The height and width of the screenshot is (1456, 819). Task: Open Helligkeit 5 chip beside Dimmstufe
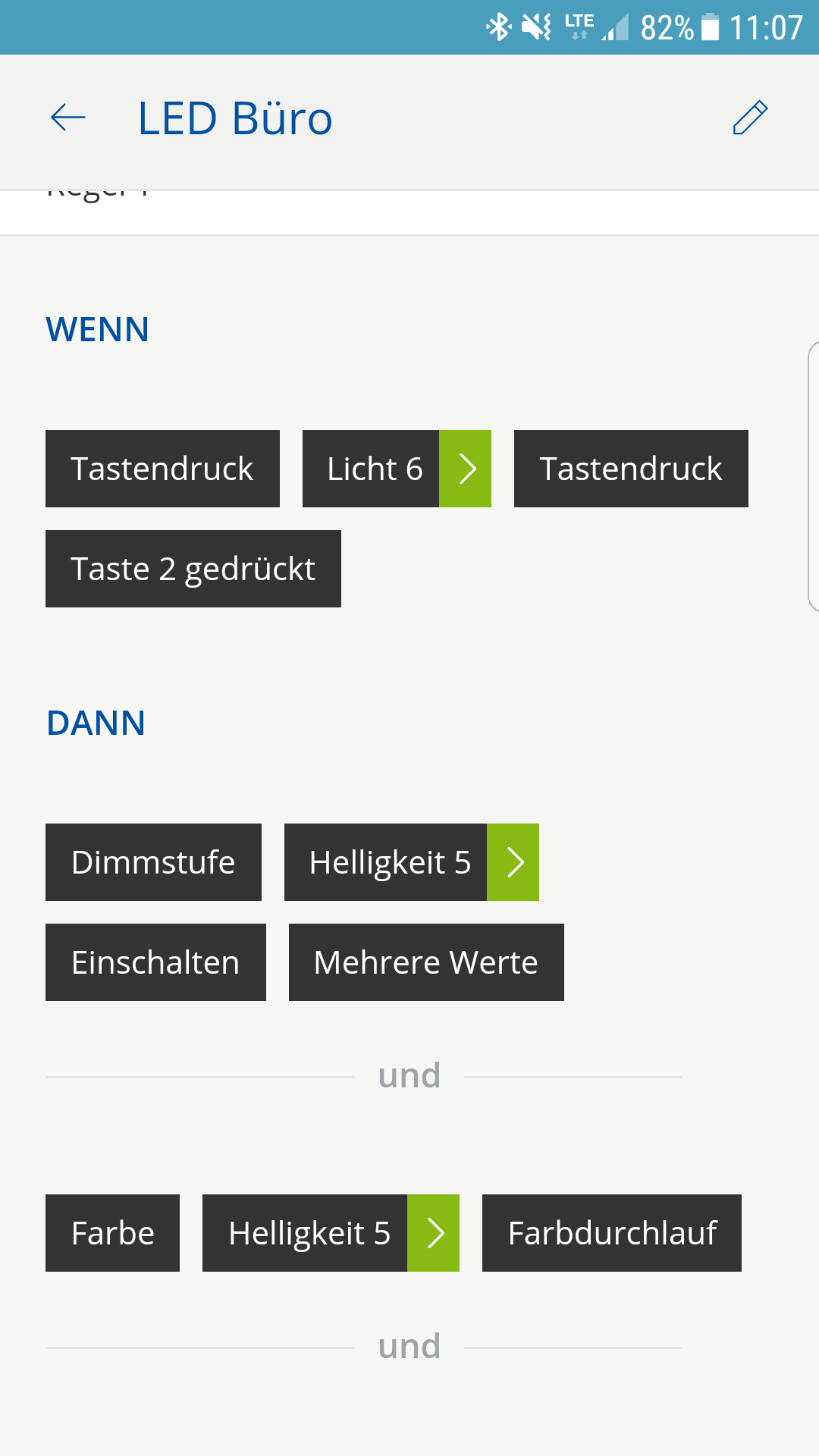[x=411, y=862]
